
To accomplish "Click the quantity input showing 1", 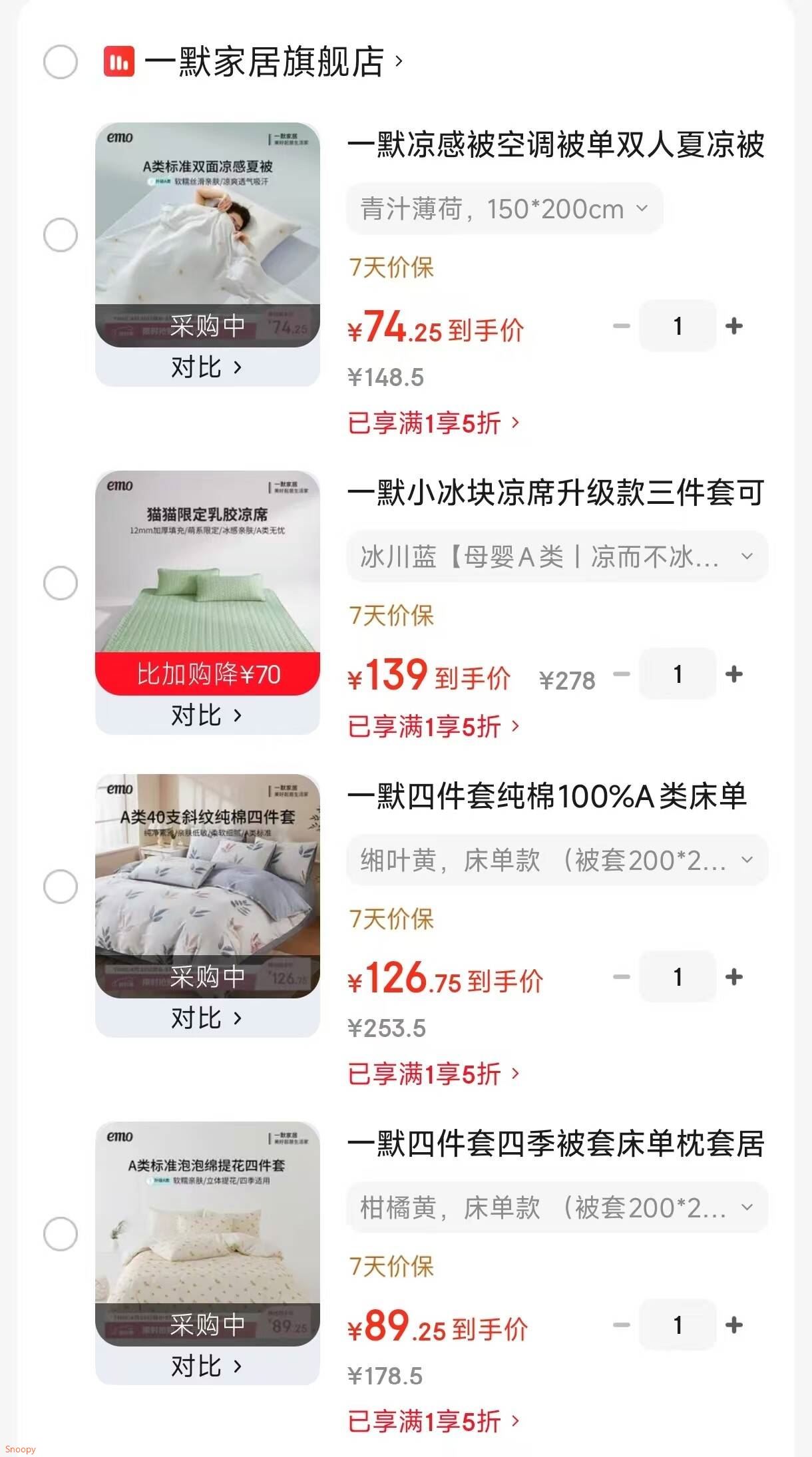I will click(677, 325).
